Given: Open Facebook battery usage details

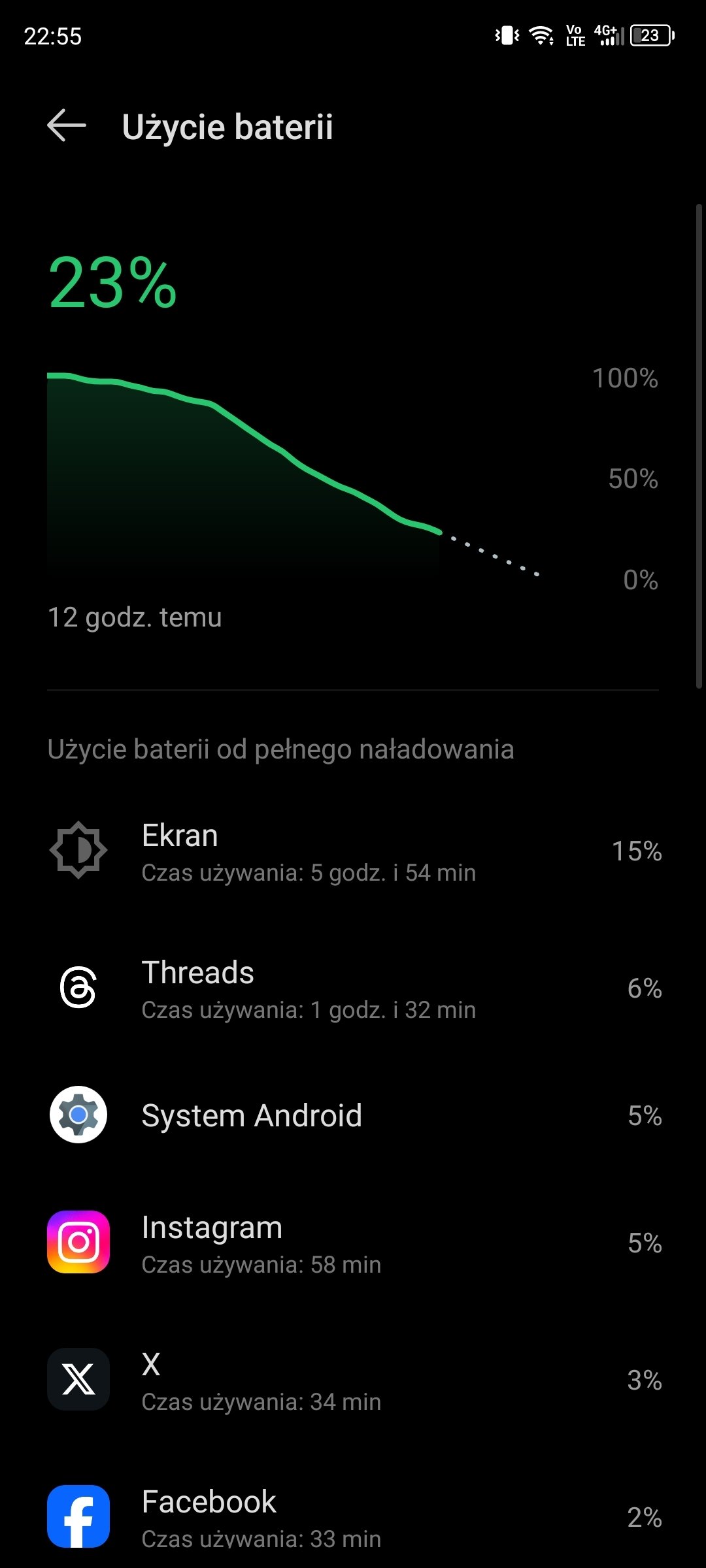Looking at the screenshot, I should [x=353, y=1516].
